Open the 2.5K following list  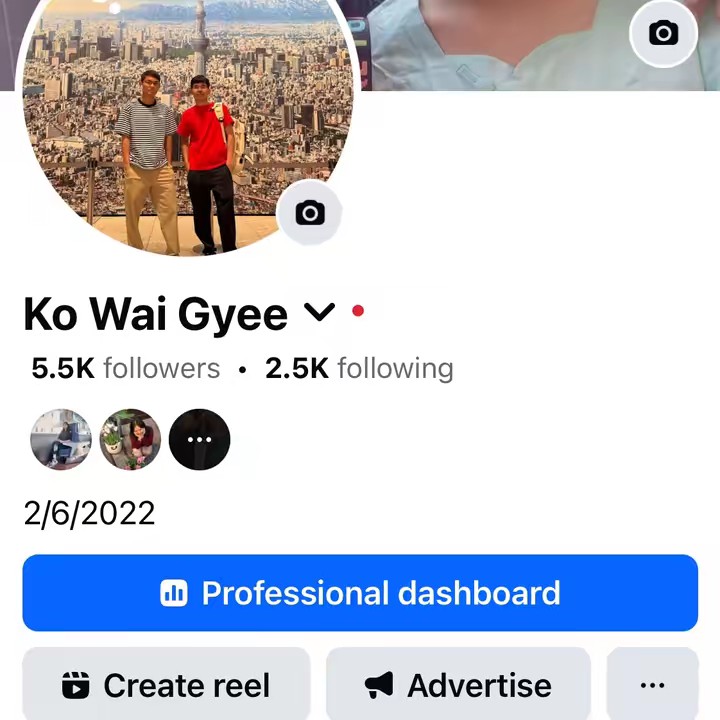coord(359,368)
